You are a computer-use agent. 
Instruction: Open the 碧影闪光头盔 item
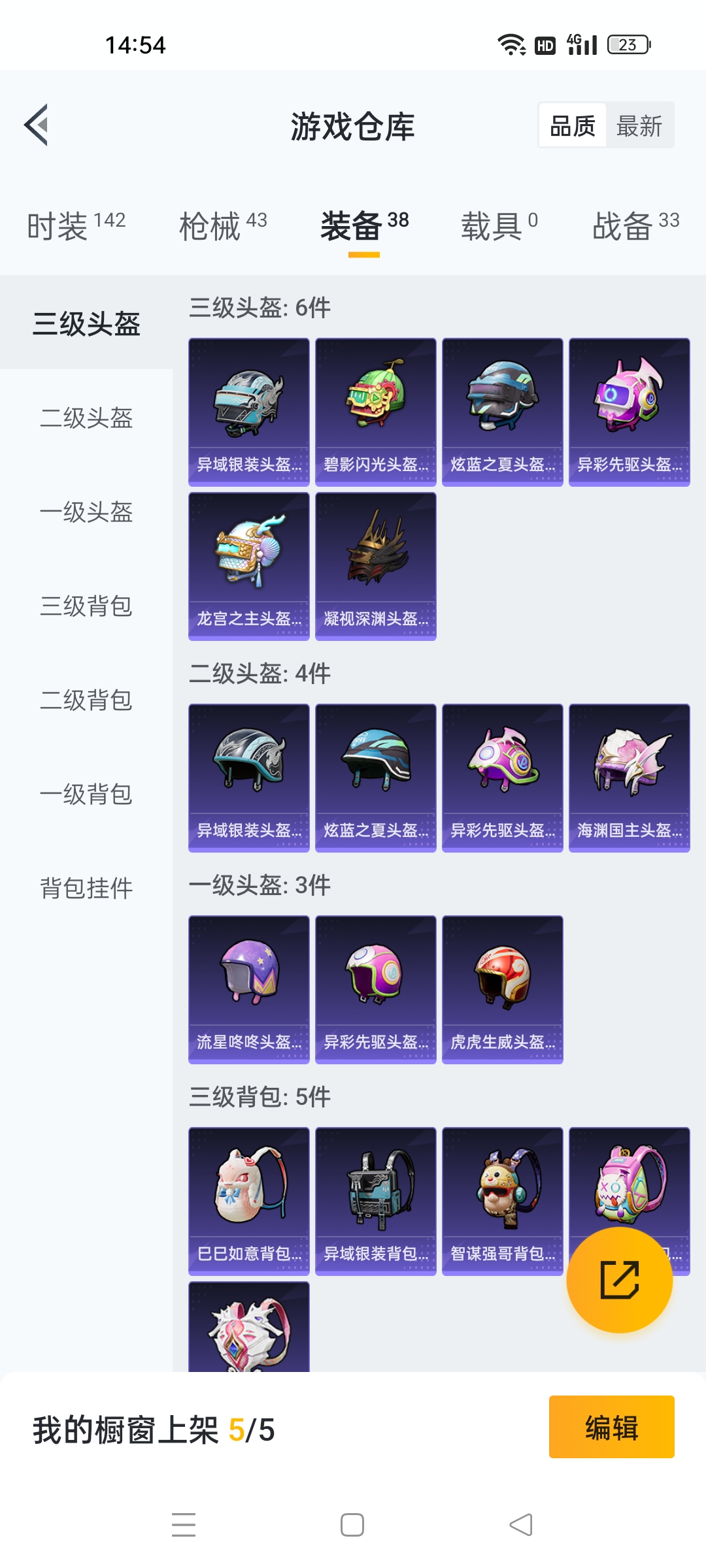click(376, 412)
